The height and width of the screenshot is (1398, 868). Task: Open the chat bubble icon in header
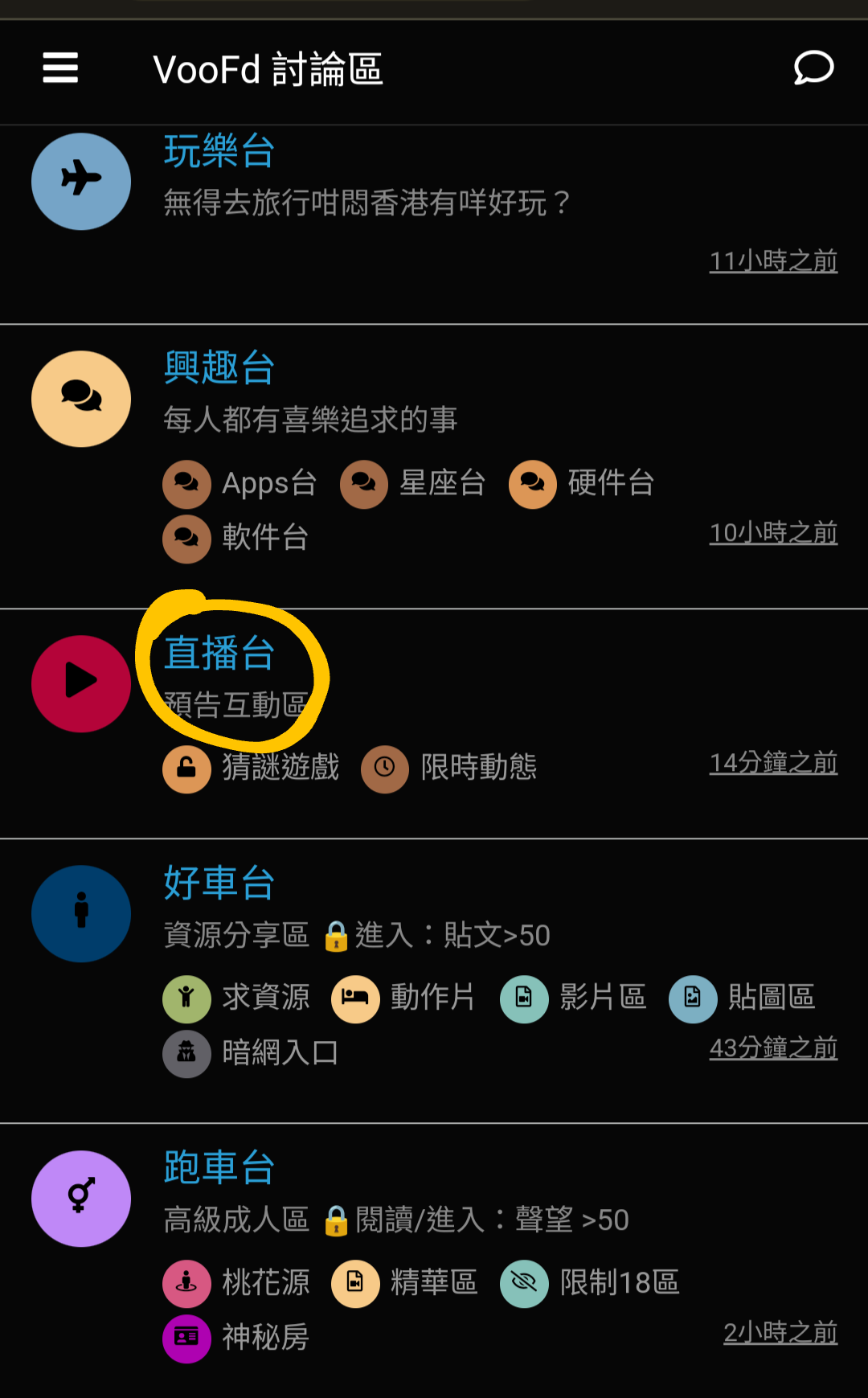coord(813,68)
